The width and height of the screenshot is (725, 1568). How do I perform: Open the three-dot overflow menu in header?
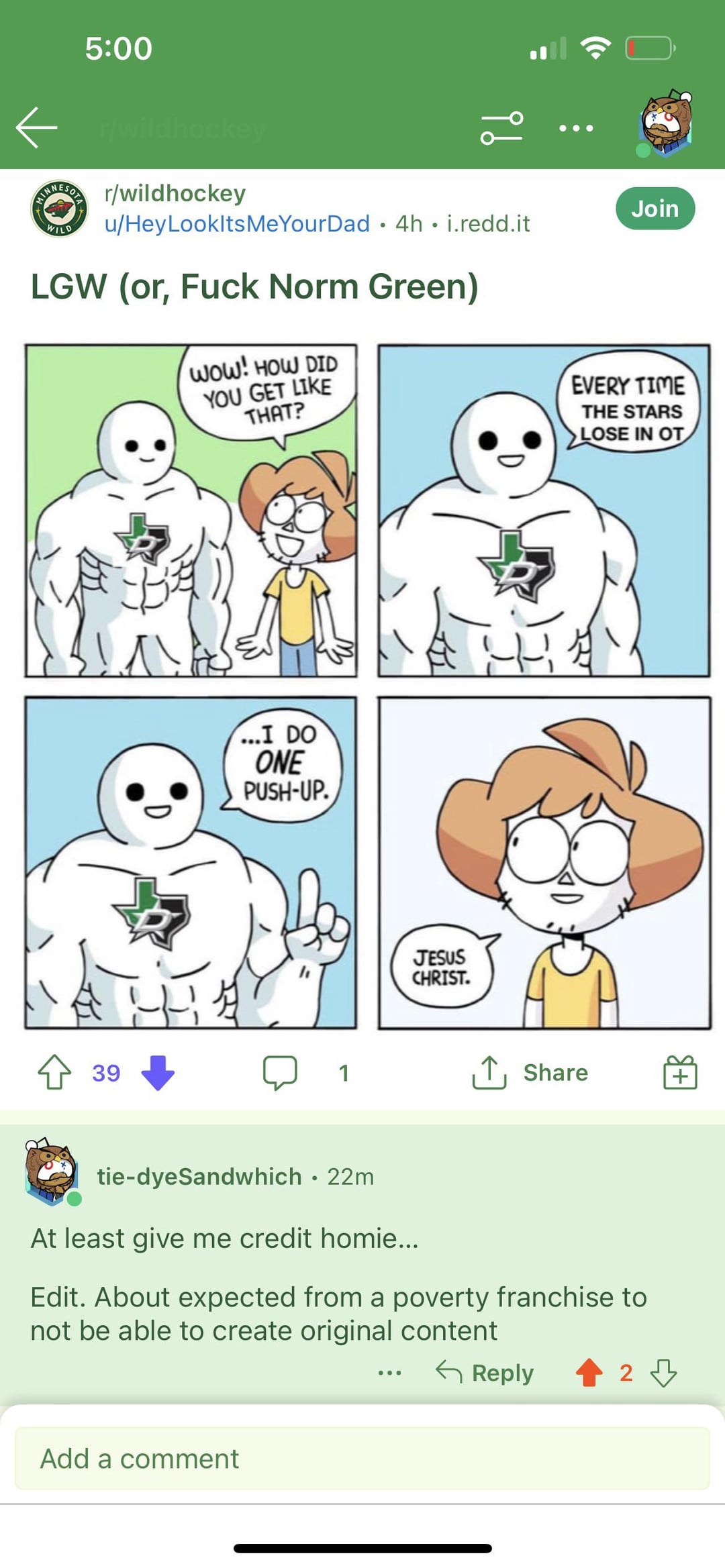(576, 127)
